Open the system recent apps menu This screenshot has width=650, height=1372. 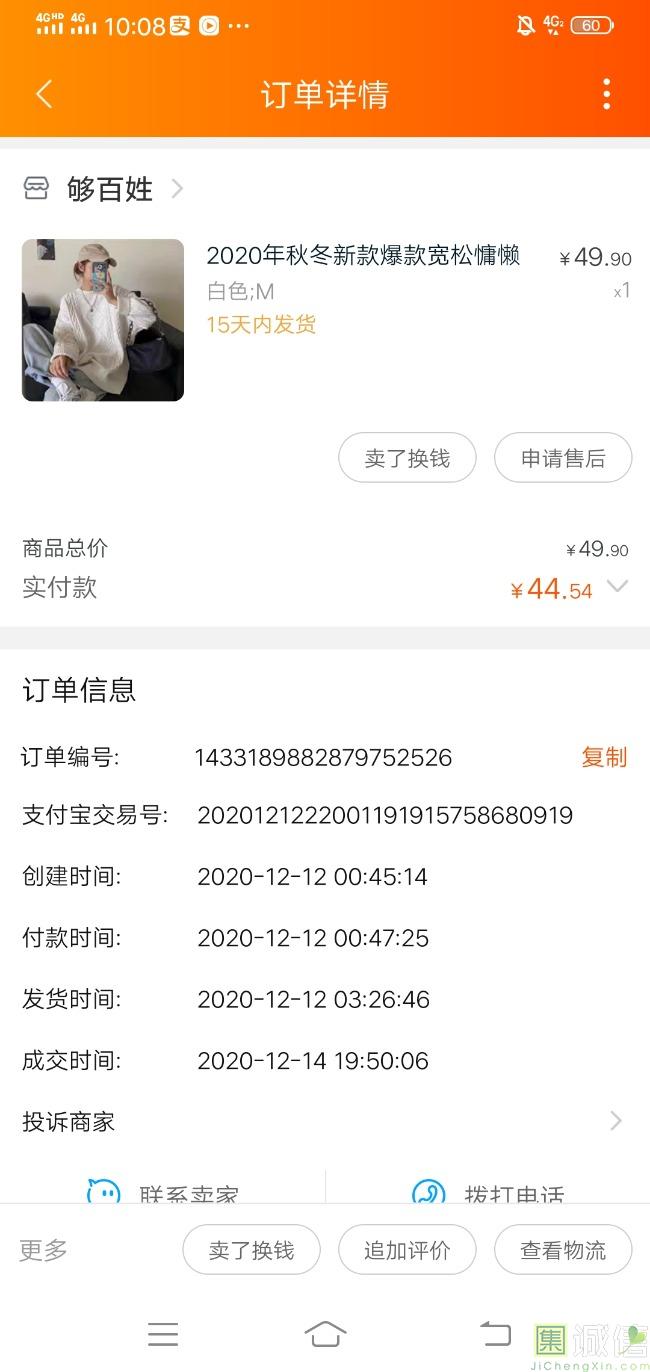tap(162, 1334)
